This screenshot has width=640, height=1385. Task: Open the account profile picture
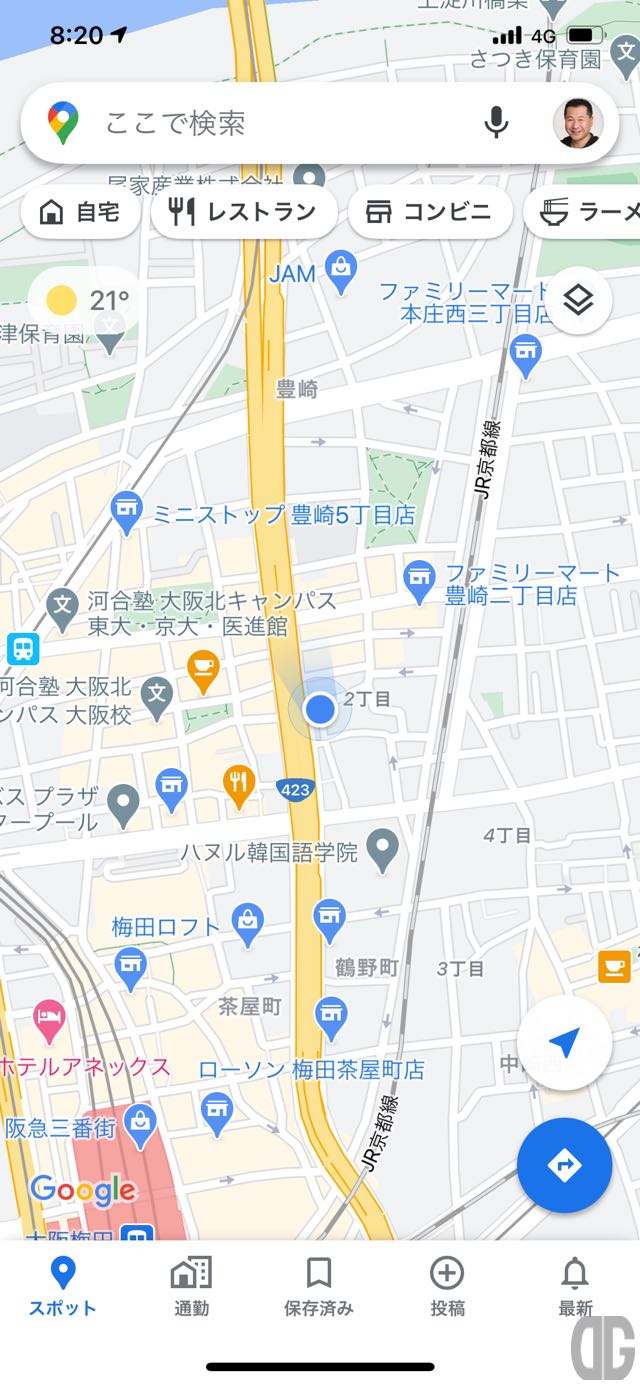(578, 124)
